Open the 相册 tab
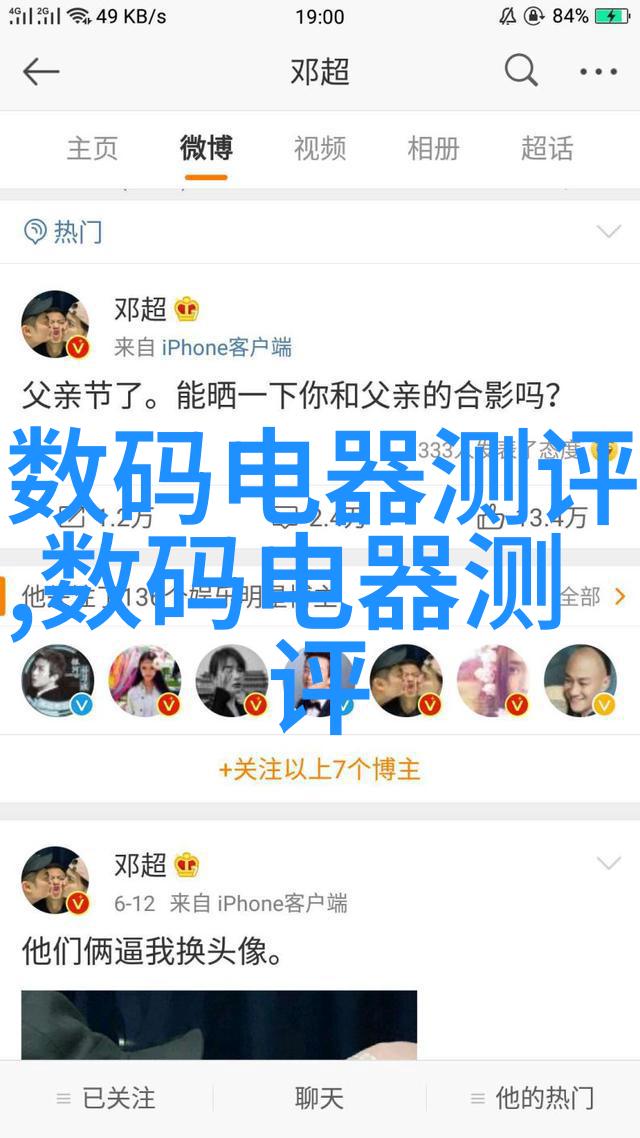The width and height of the screenshot is (640, 1138). 433,149
